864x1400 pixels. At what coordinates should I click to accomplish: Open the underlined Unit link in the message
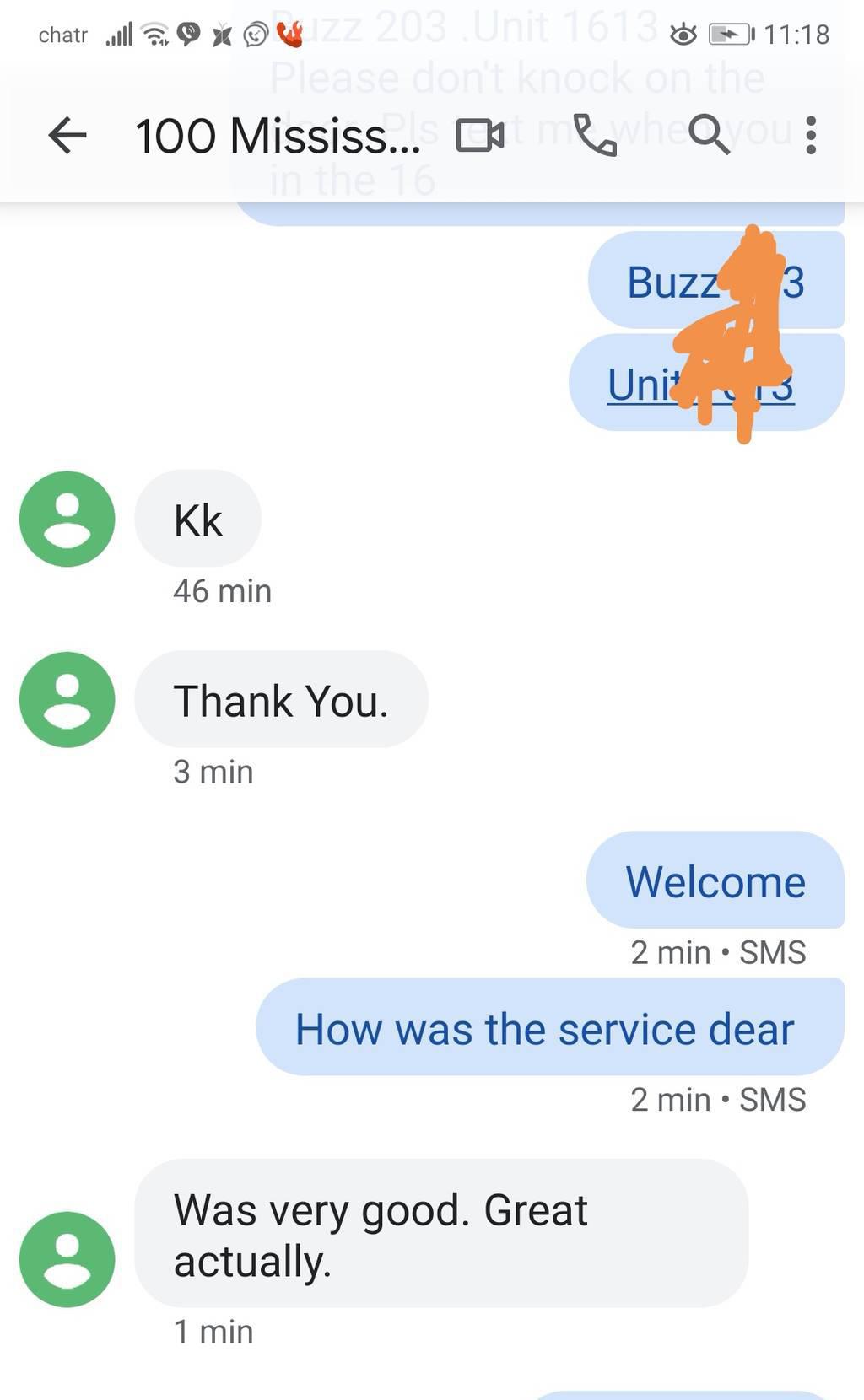pyautogui.click(x=700, y=385)
